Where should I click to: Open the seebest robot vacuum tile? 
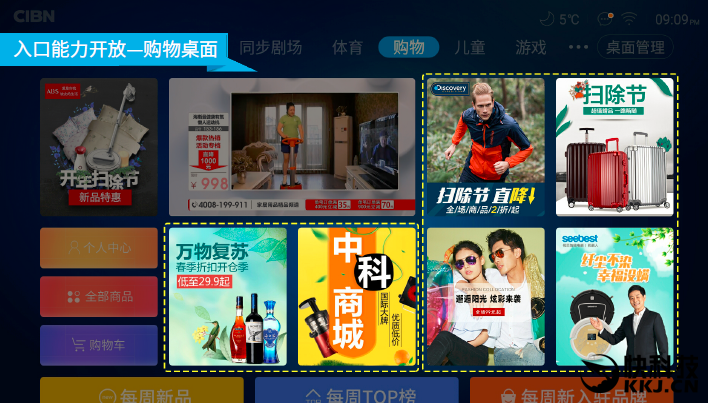614,296
